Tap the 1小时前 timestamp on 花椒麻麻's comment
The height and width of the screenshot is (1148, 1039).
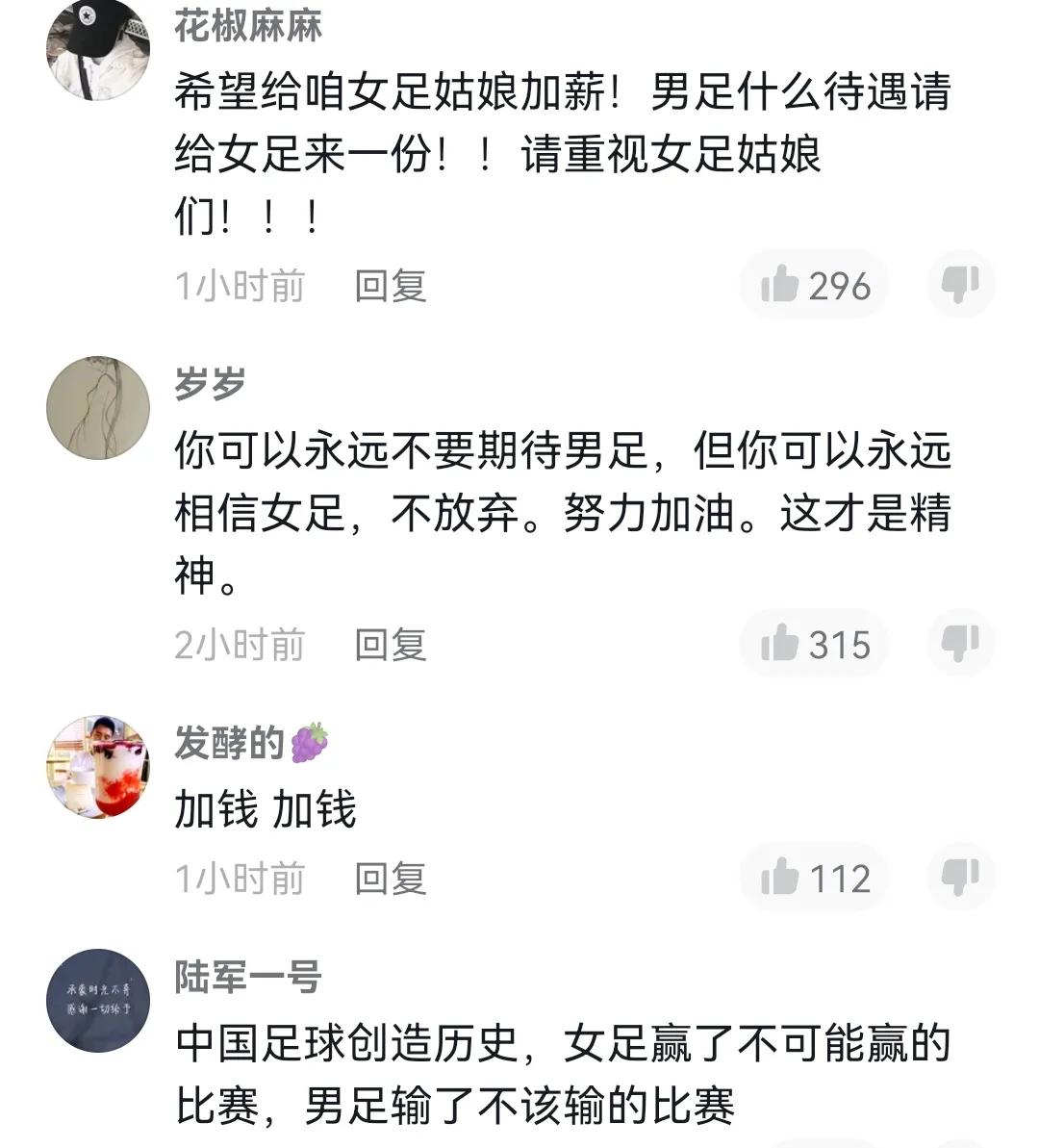pos(238,285)
